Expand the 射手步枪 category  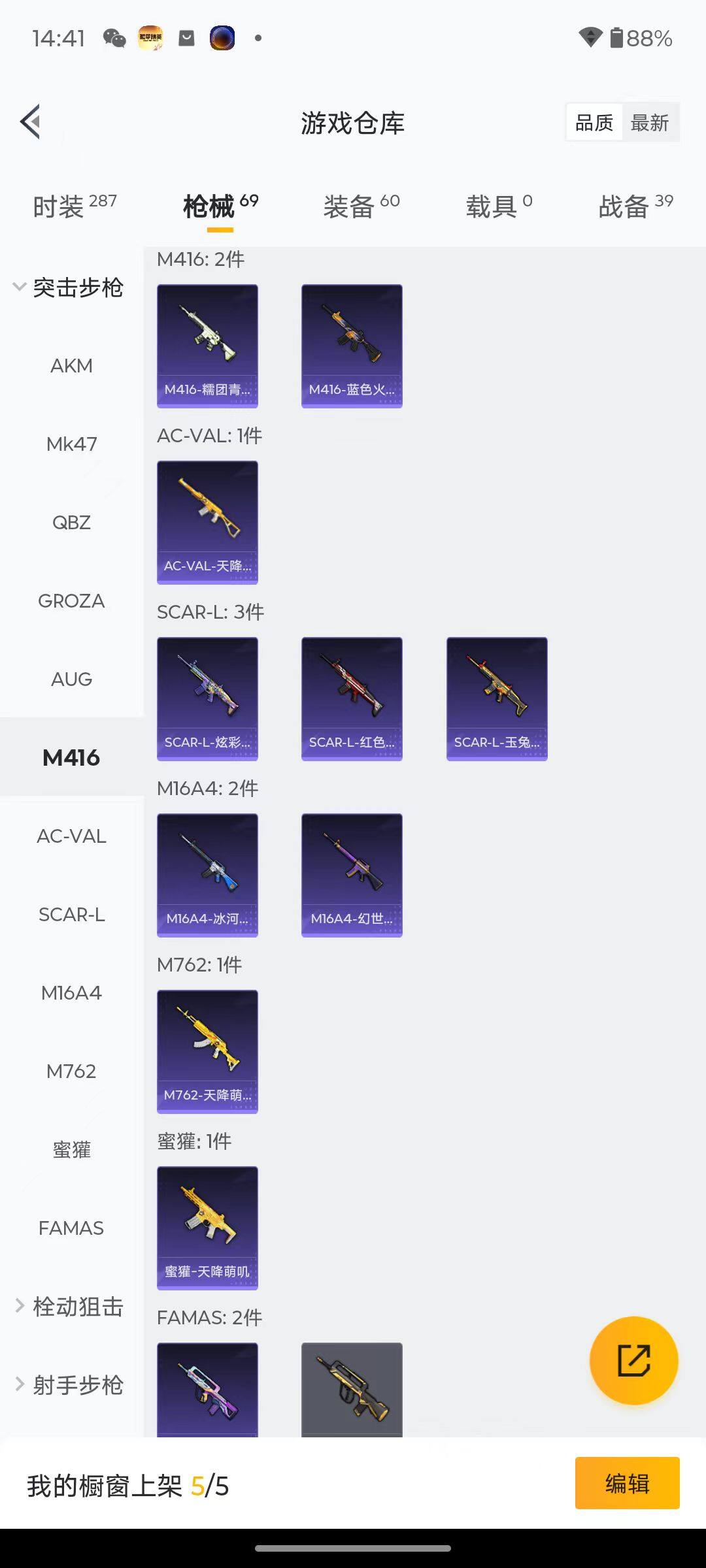(x=70, y=1385)
